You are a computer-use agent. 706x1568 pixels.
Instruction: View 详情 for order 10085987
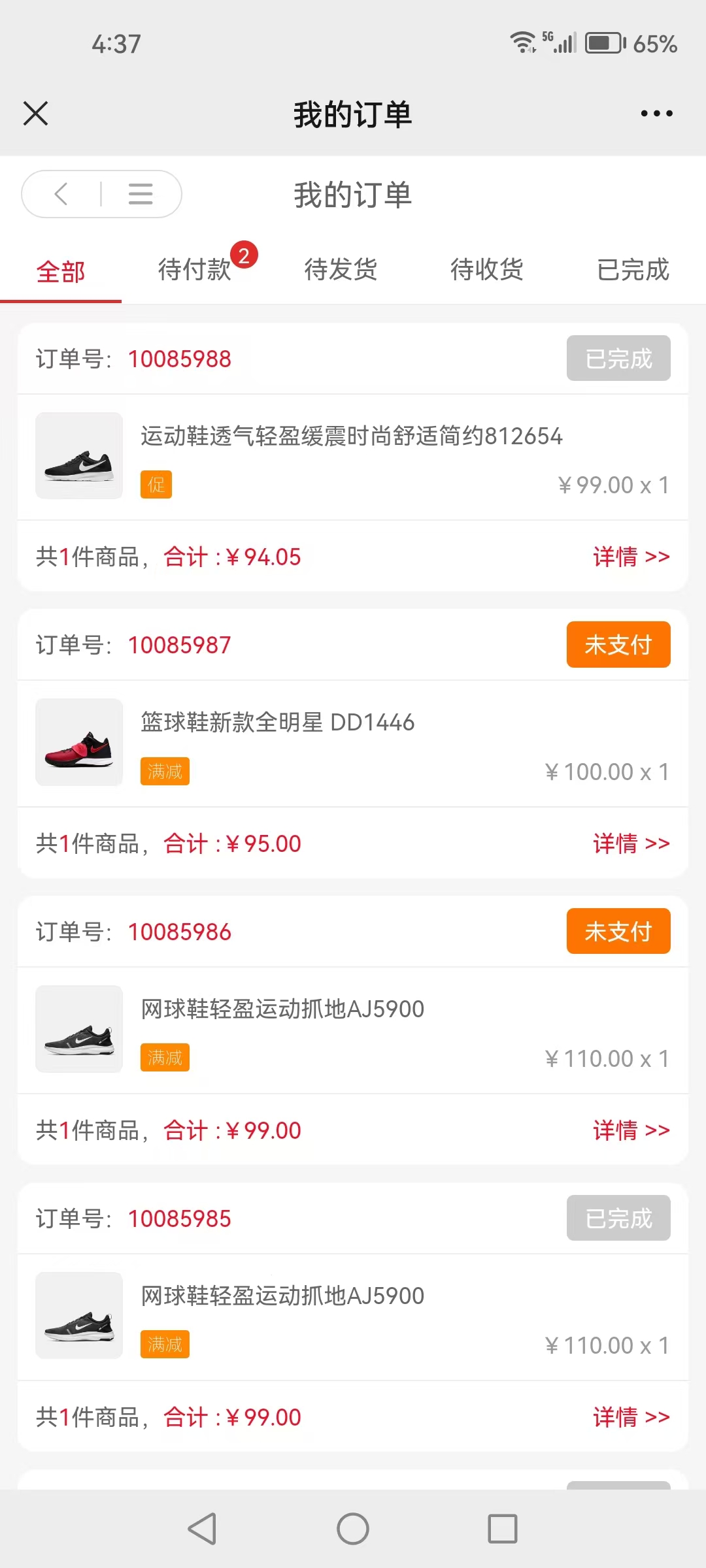631,843
